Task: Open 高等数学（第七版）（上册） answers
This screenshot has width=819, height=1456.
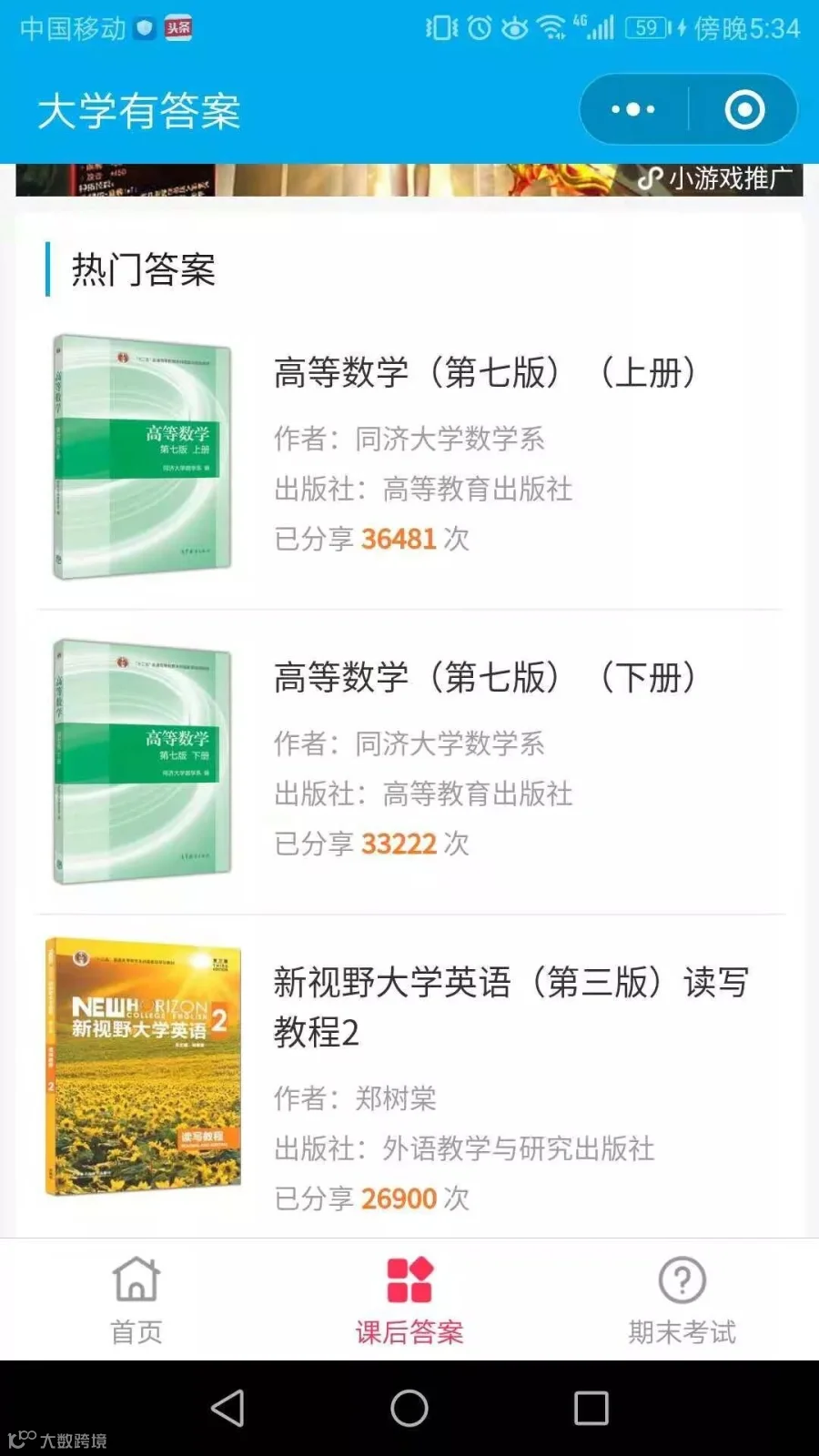Action: (x=409, y=458)
